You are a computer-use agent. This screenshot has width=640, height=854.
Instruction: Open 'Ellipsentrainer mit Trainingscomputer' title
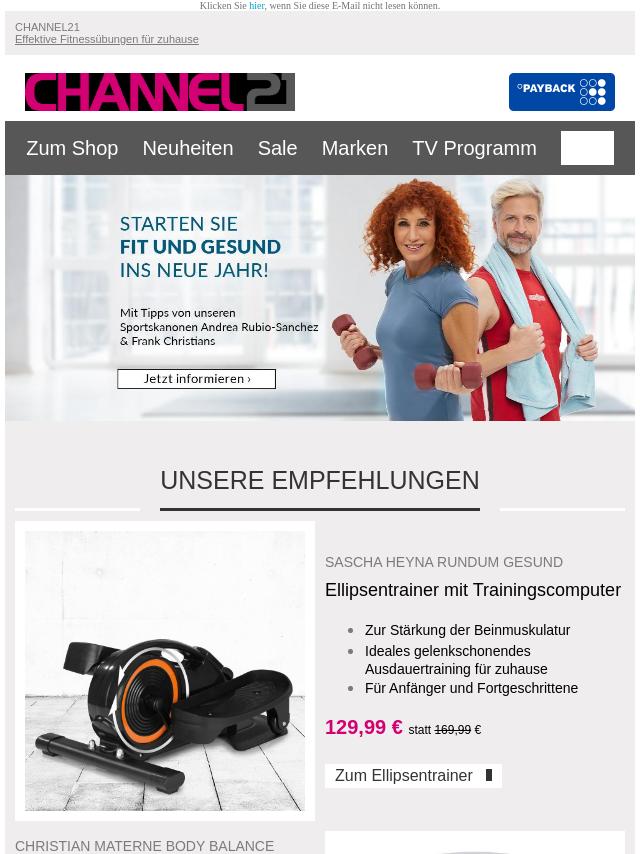(473, 590)
